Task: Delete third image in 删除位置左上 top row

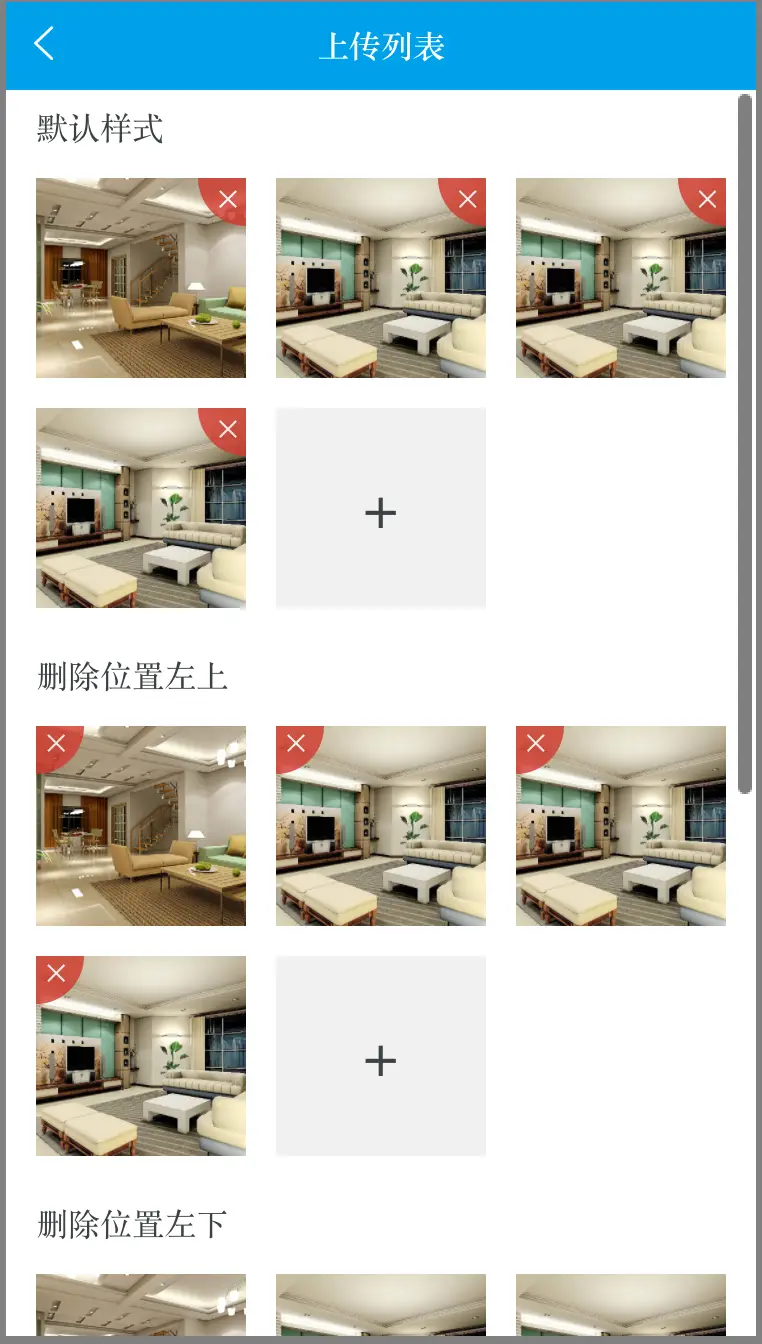Action: pyautogui.click(x=536, y=744)
